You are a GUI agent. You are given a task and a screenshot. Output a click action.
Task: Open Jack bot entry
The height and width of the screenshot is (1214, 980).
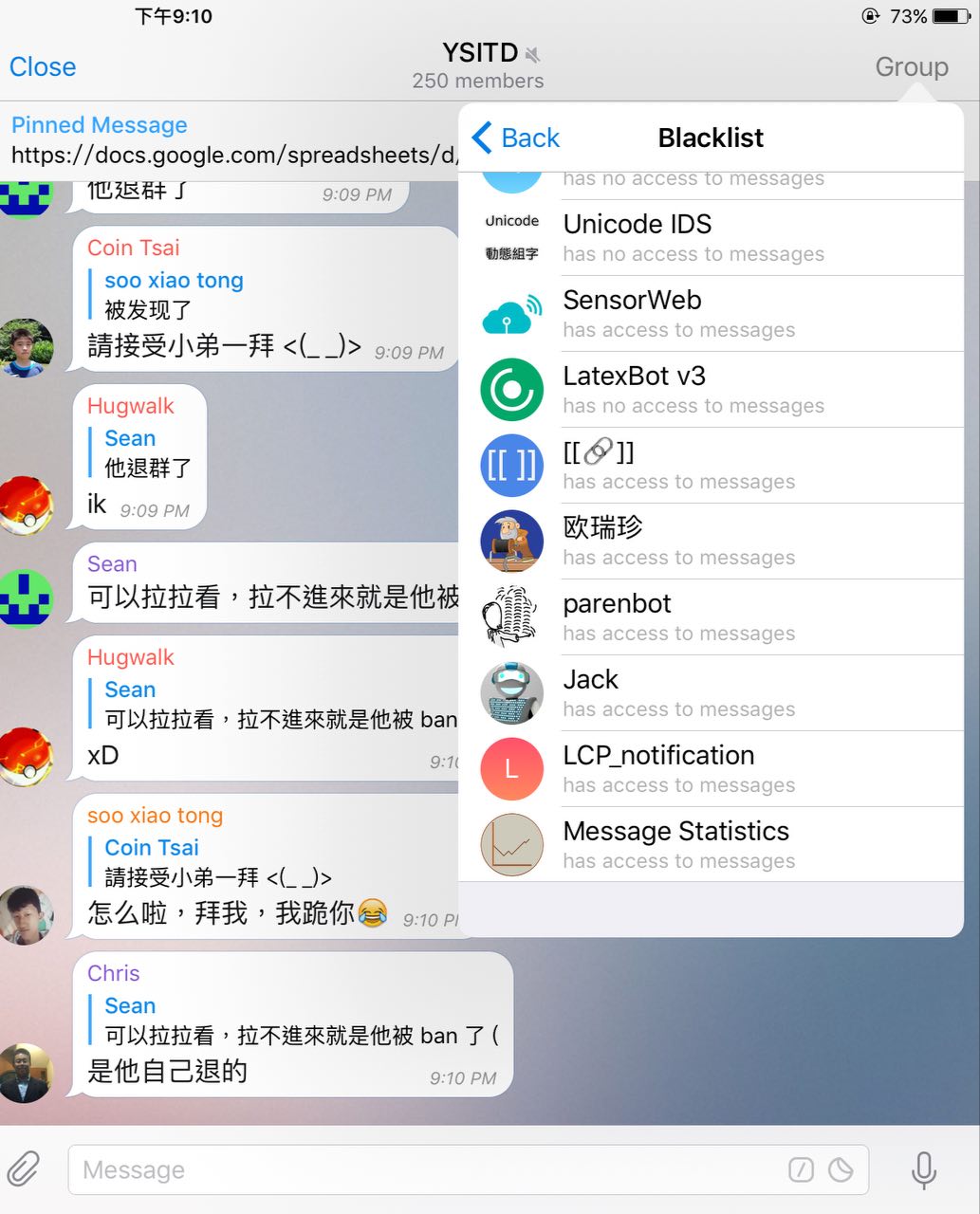click(712, 693)
